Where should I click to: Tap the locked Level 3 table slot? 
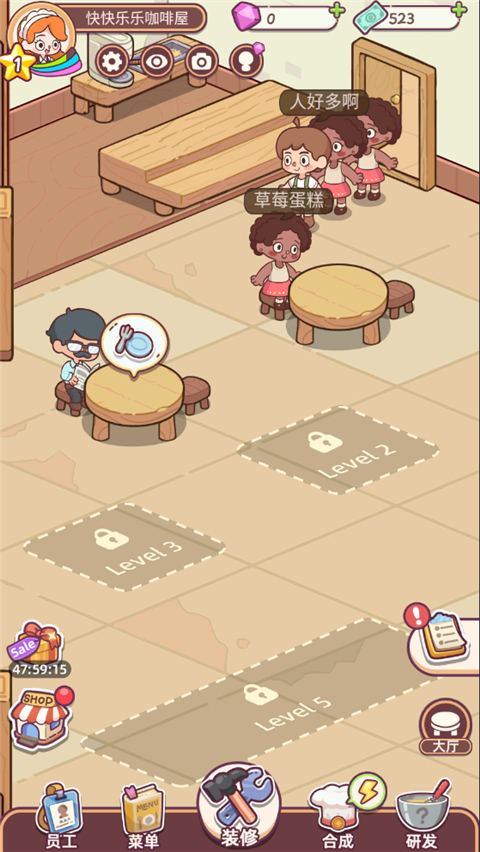point(124,547)
